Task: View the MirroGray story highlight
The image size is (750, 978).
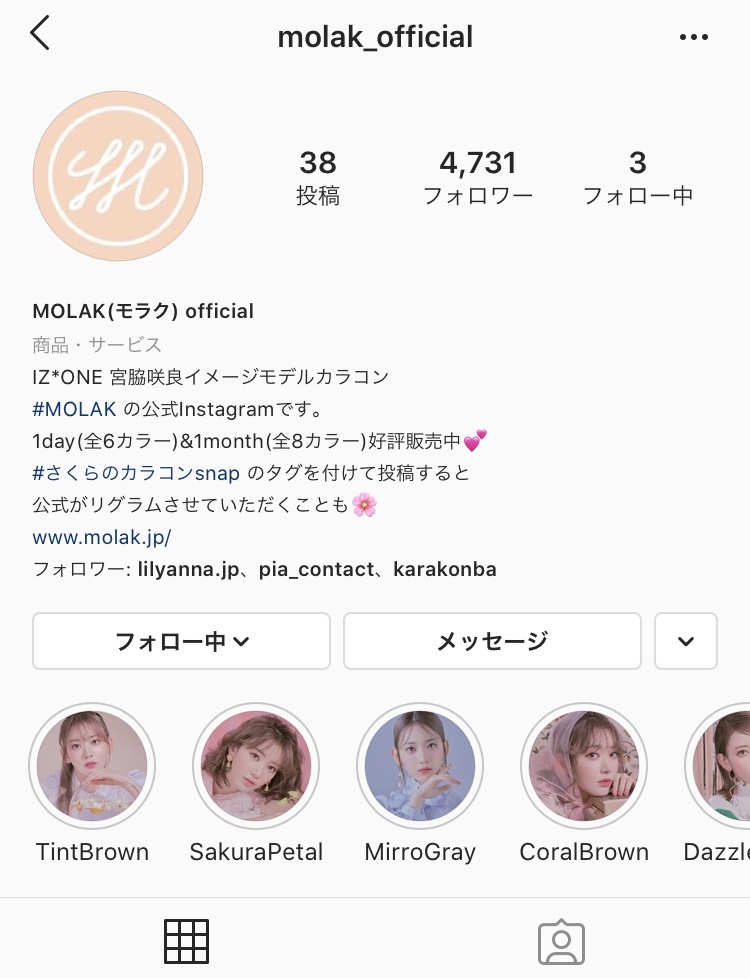Action: pos(420,767)
